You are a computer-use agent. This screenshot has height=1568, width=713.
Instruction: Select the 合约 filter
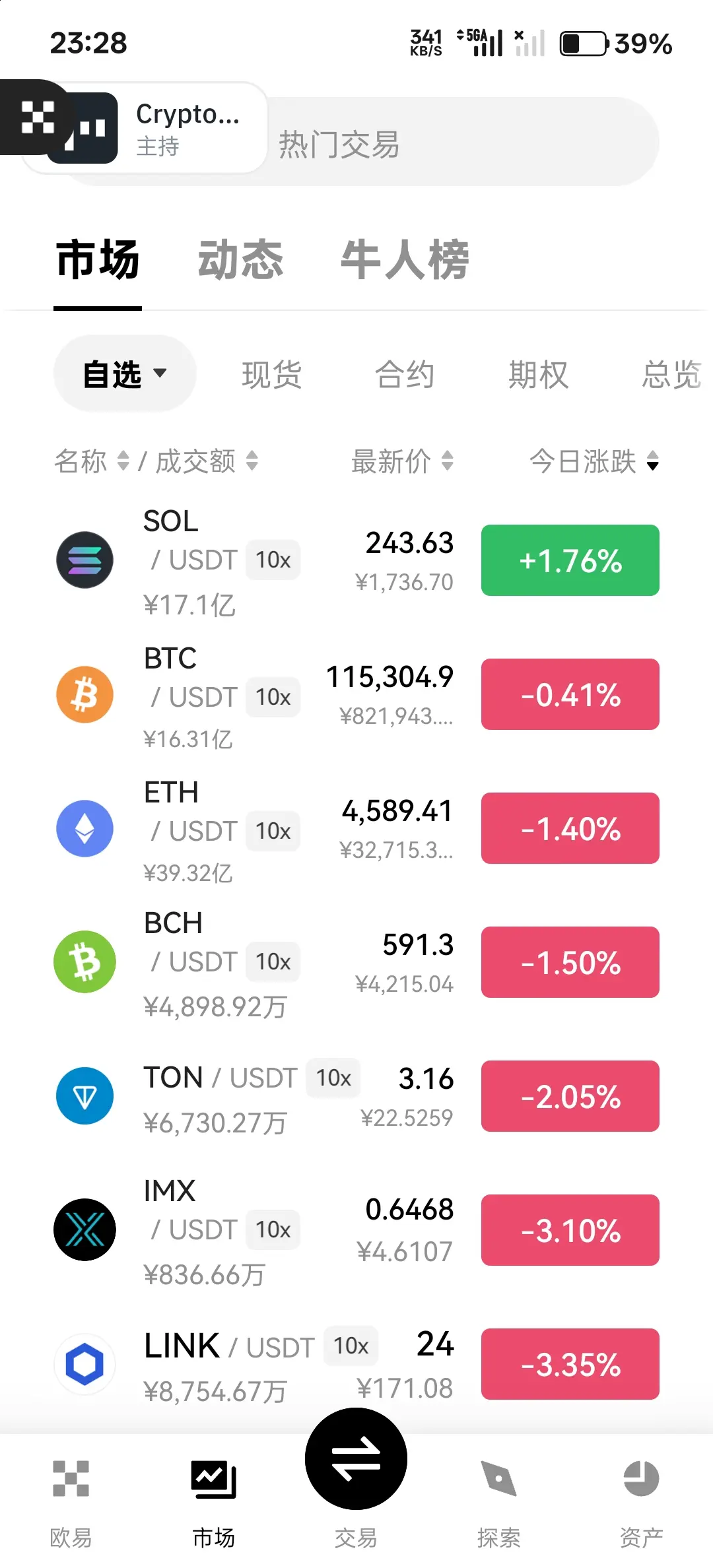(405, 375)
